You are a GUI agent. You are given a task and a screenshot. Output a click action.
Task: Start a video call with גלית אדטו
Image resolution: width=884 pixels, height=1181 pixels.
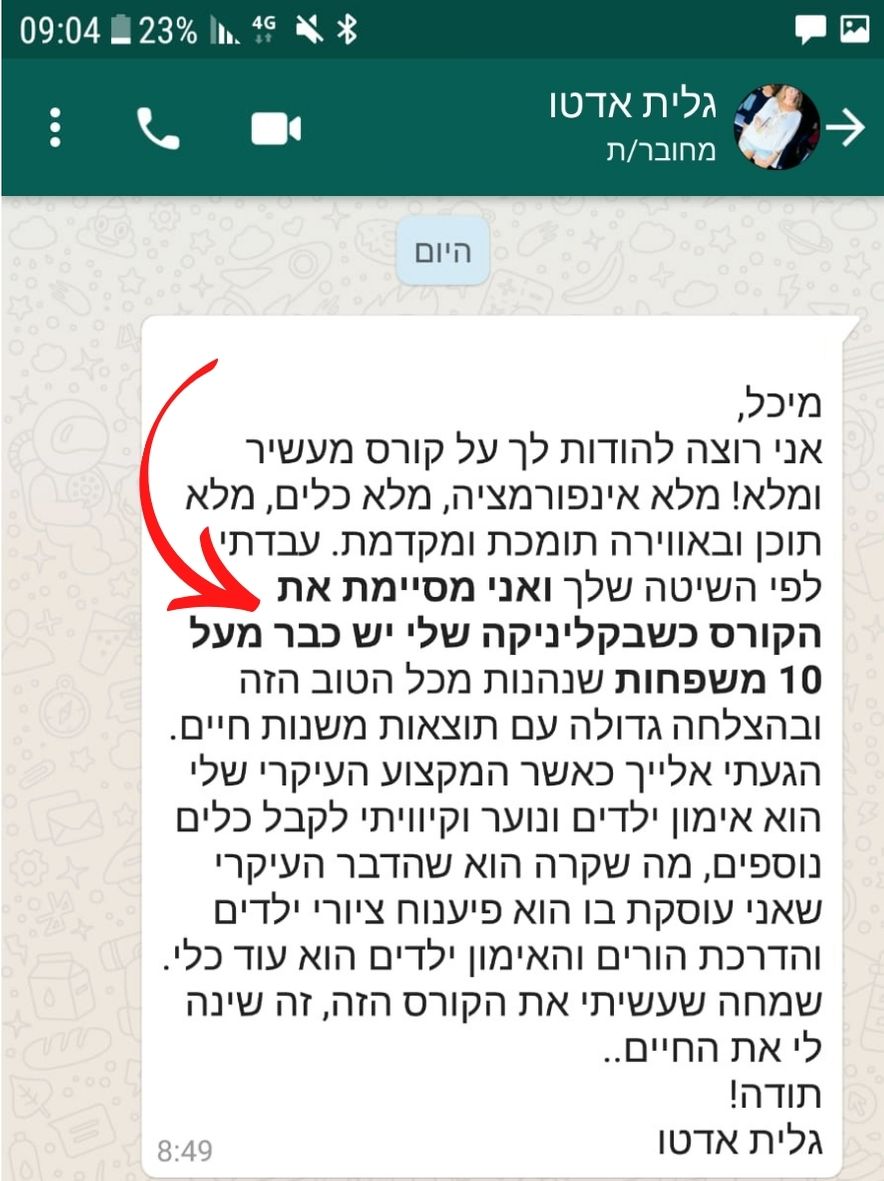coord(276,129)
